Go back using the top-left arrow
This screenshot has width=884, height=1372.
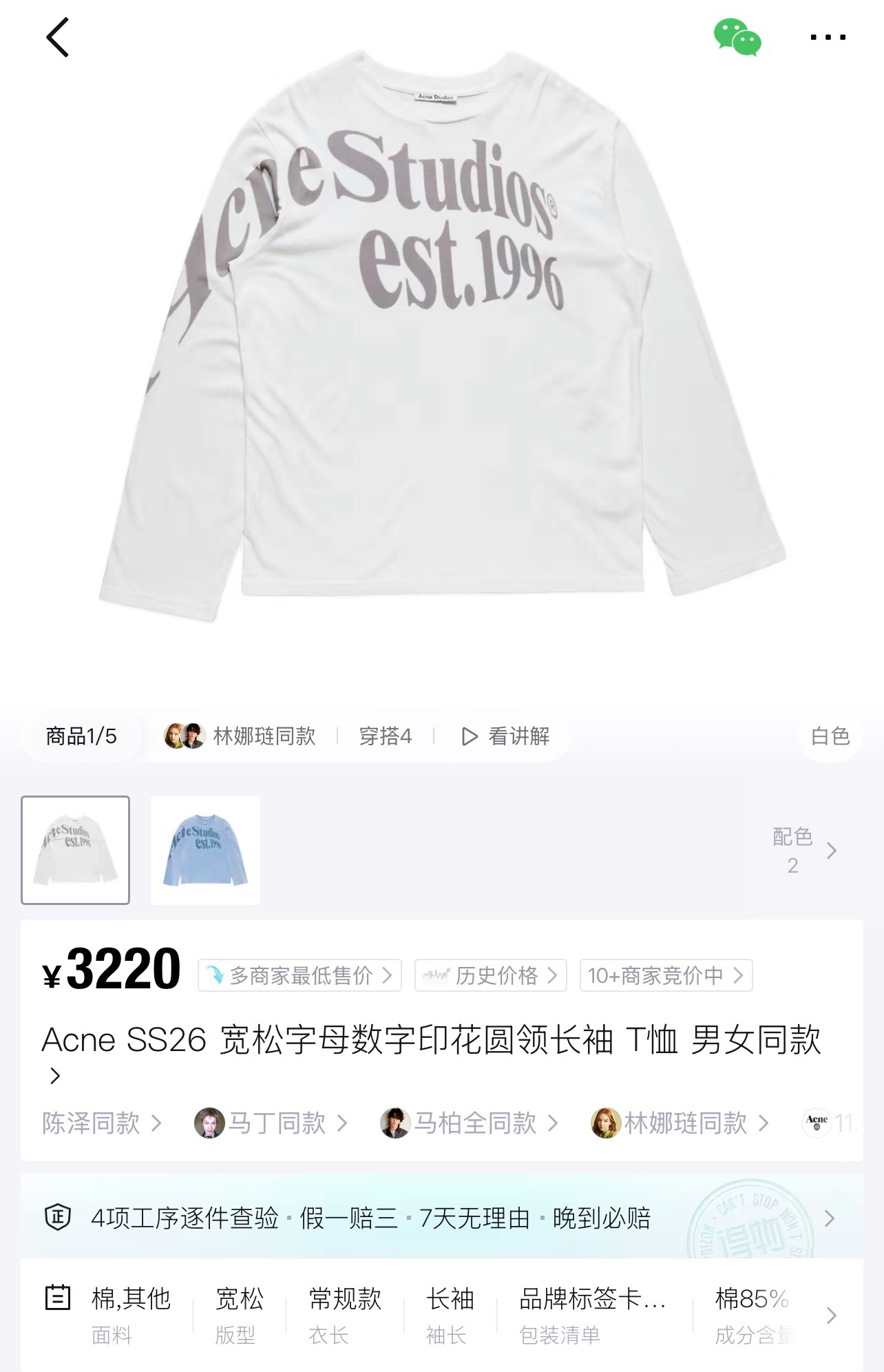coord(58,37)
